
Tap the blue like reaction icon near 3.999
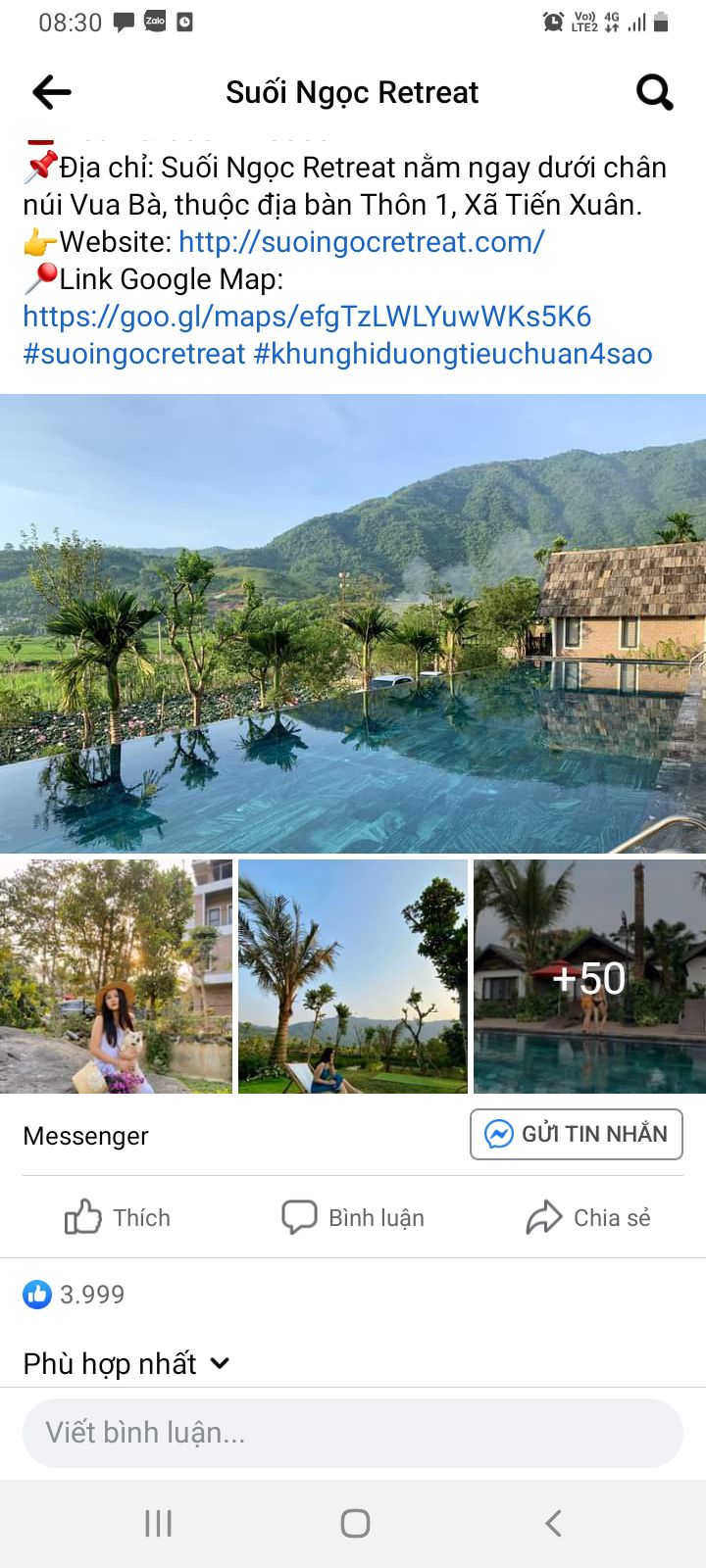click(36, 1294)
